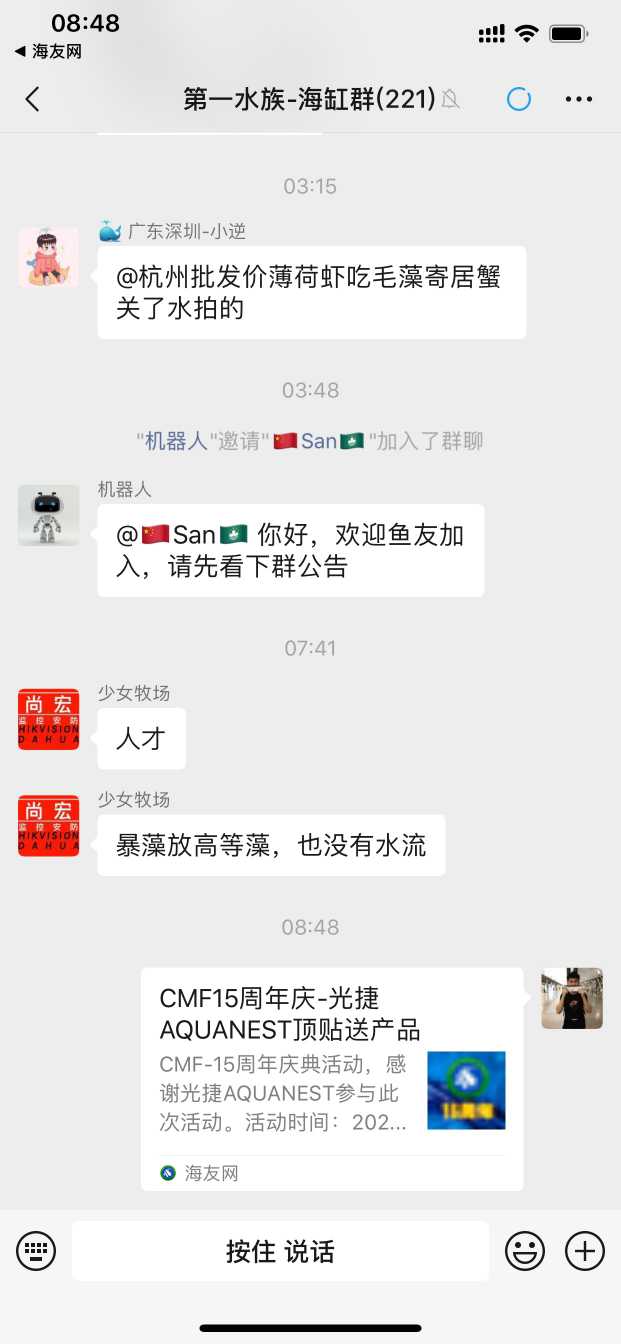The width and height of the screenshot is (621, 1344).
Task: Open the emoji sticker panel
Action: click(525, 1251)
